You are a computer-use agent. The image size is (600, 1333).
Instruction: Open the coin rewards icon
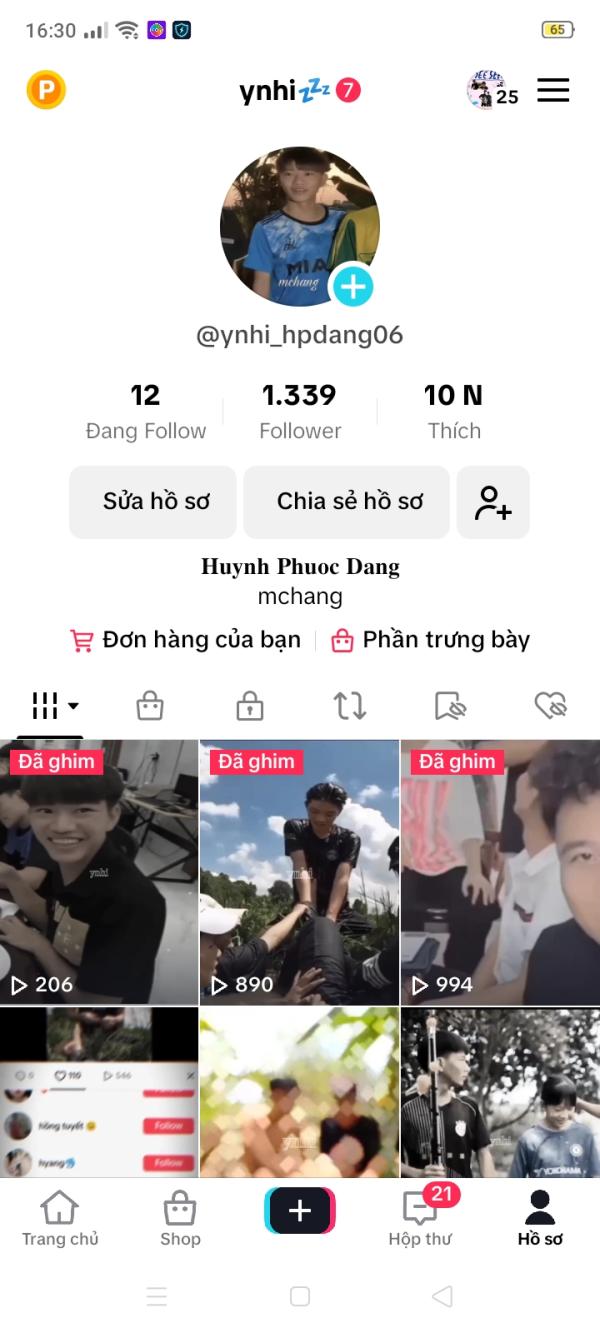coord(46,91)
